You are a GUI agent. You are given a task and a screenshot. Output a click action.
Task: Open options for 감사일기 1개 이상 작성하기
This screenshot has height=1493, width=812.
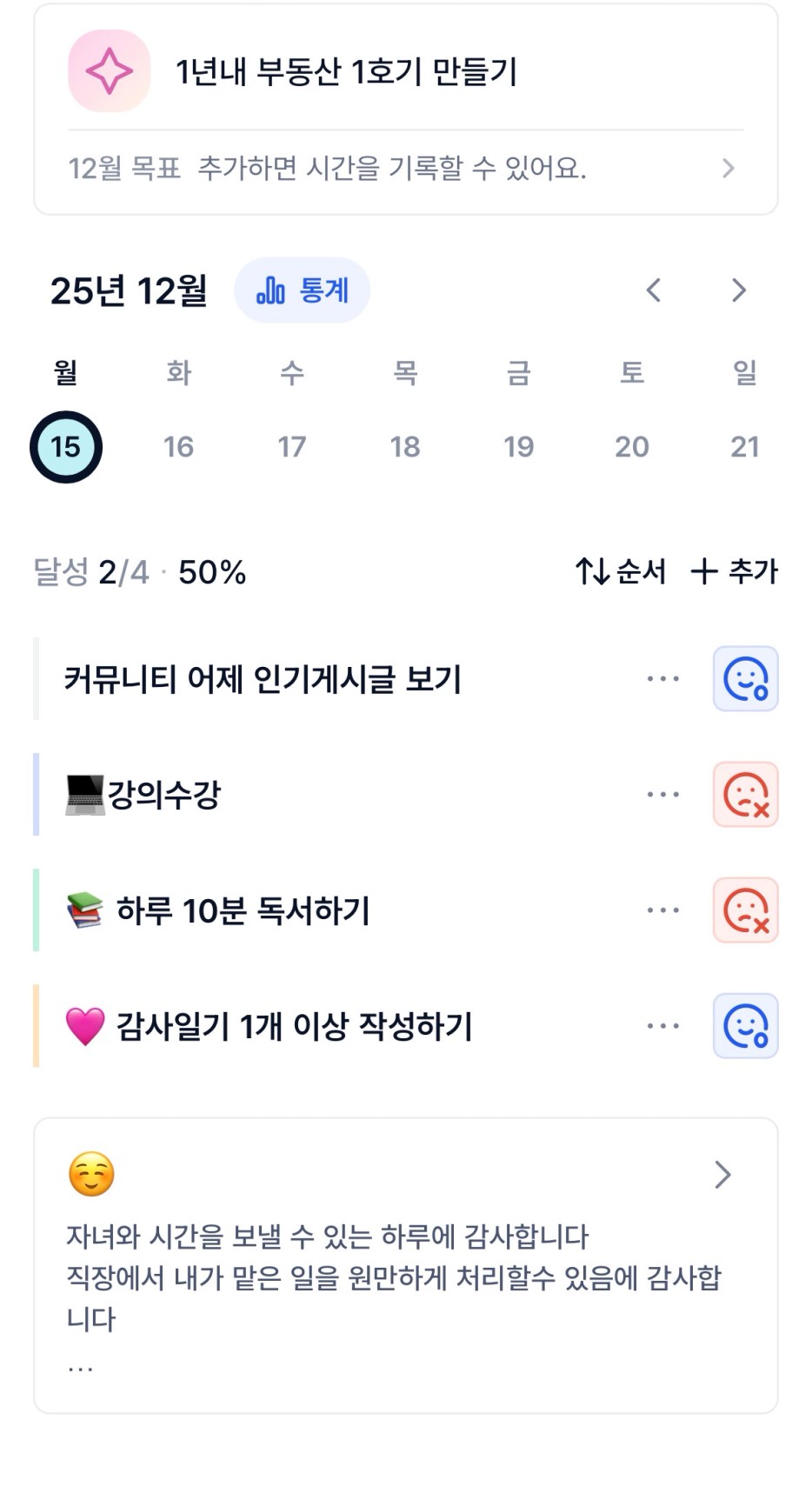click(662, 1026)
